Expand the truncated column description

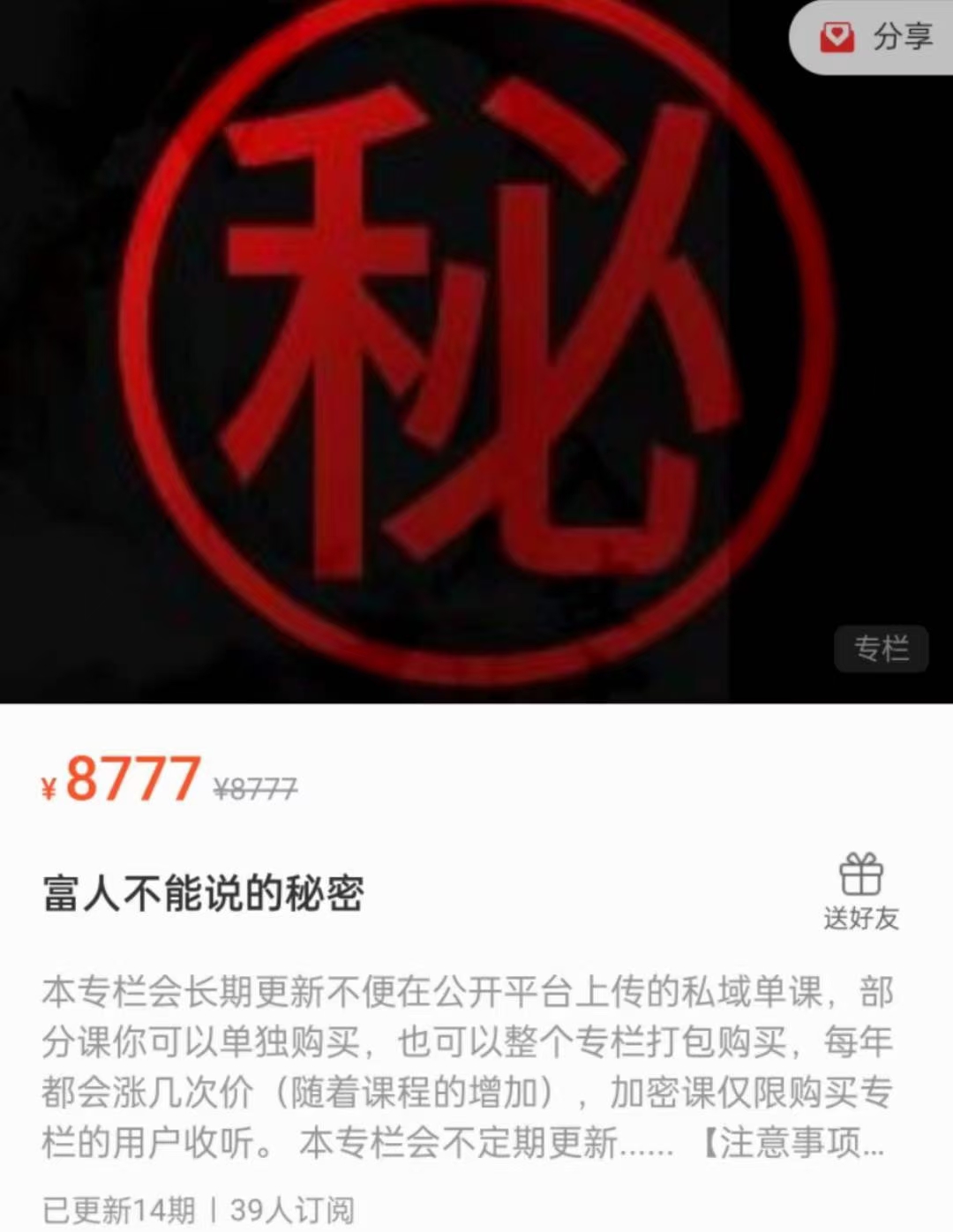(794, 1143)
